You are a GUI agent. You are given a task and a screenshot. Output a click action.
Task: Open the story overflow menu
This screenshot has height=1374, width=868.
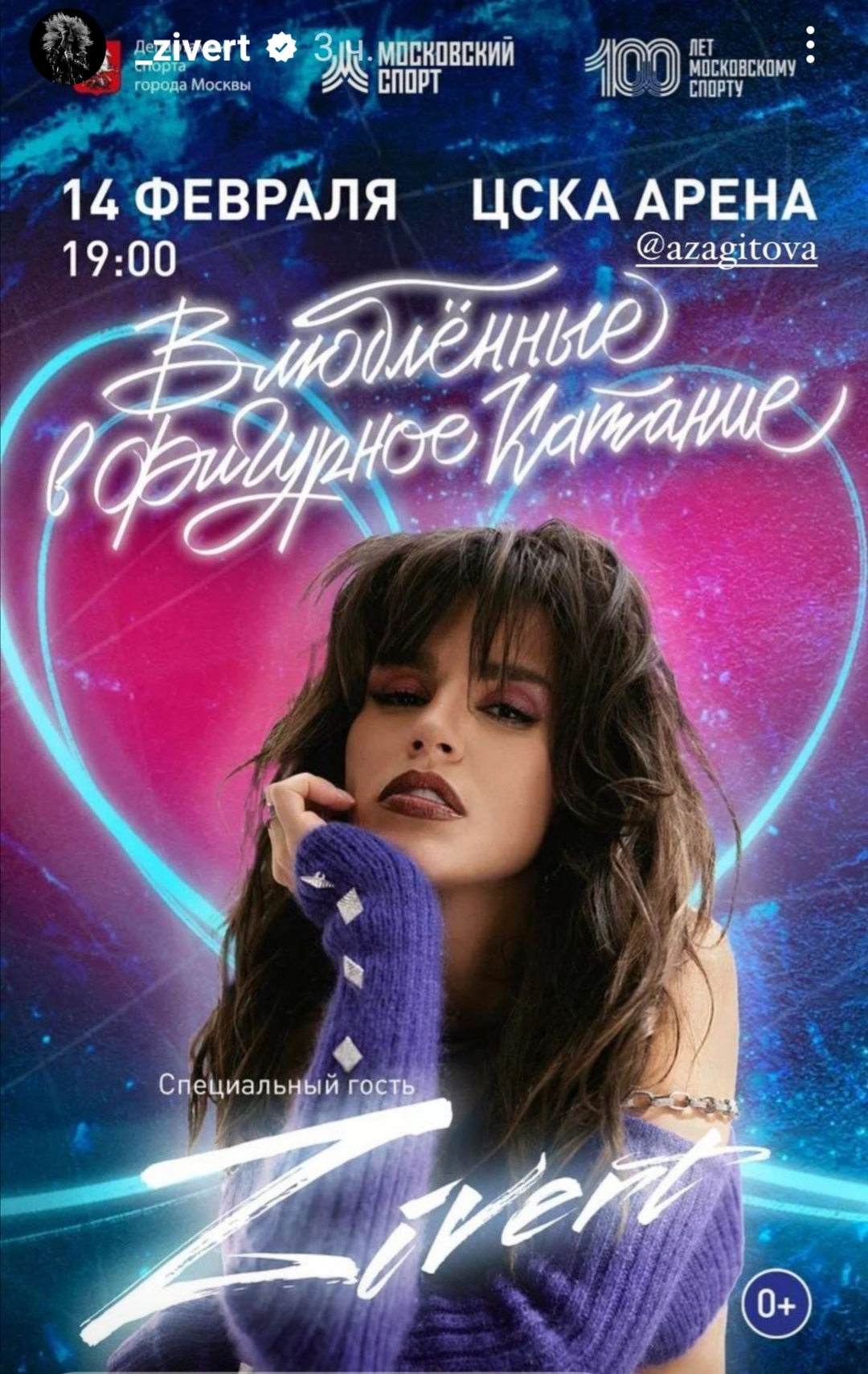coord(810,45)
